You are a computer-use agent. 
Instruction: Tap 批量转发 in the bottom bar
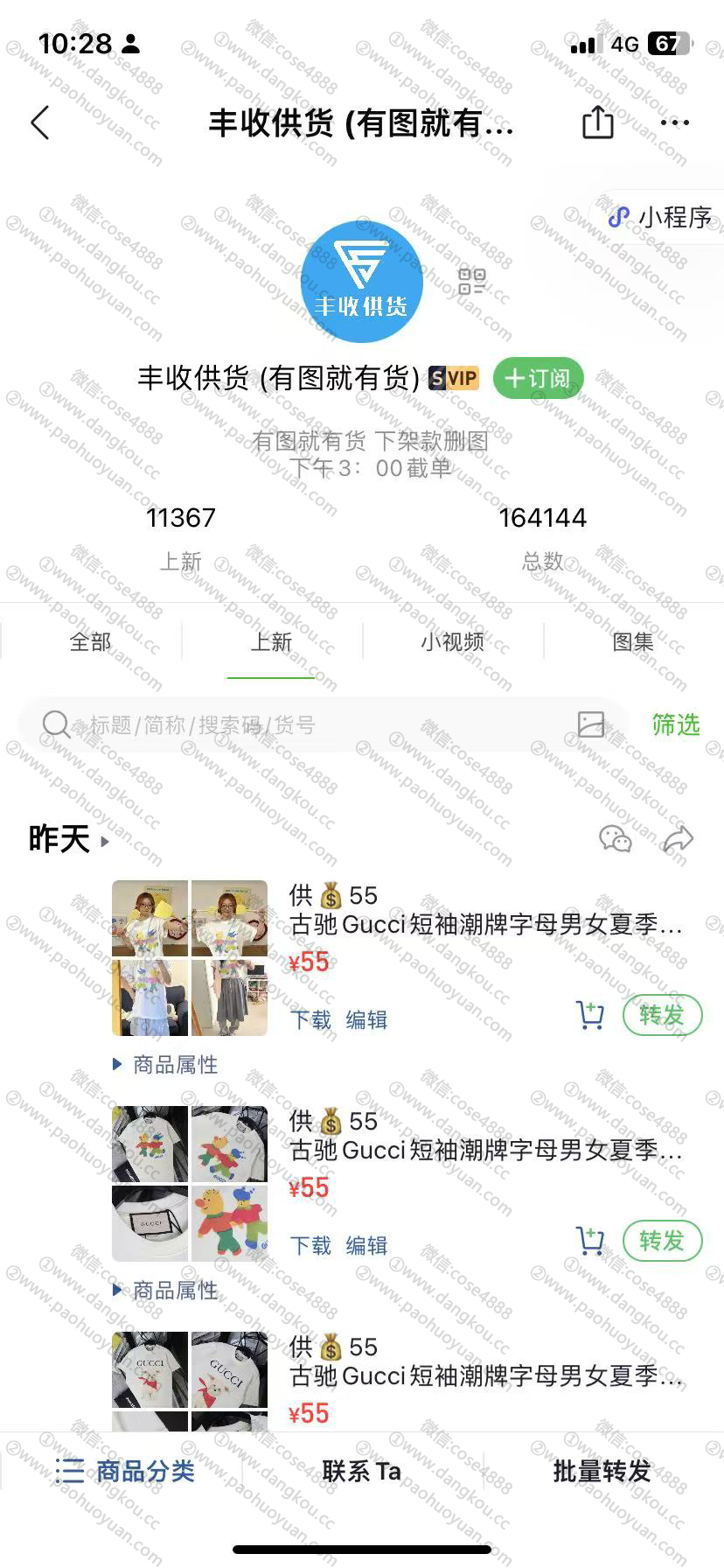(x=602, y=1471)
